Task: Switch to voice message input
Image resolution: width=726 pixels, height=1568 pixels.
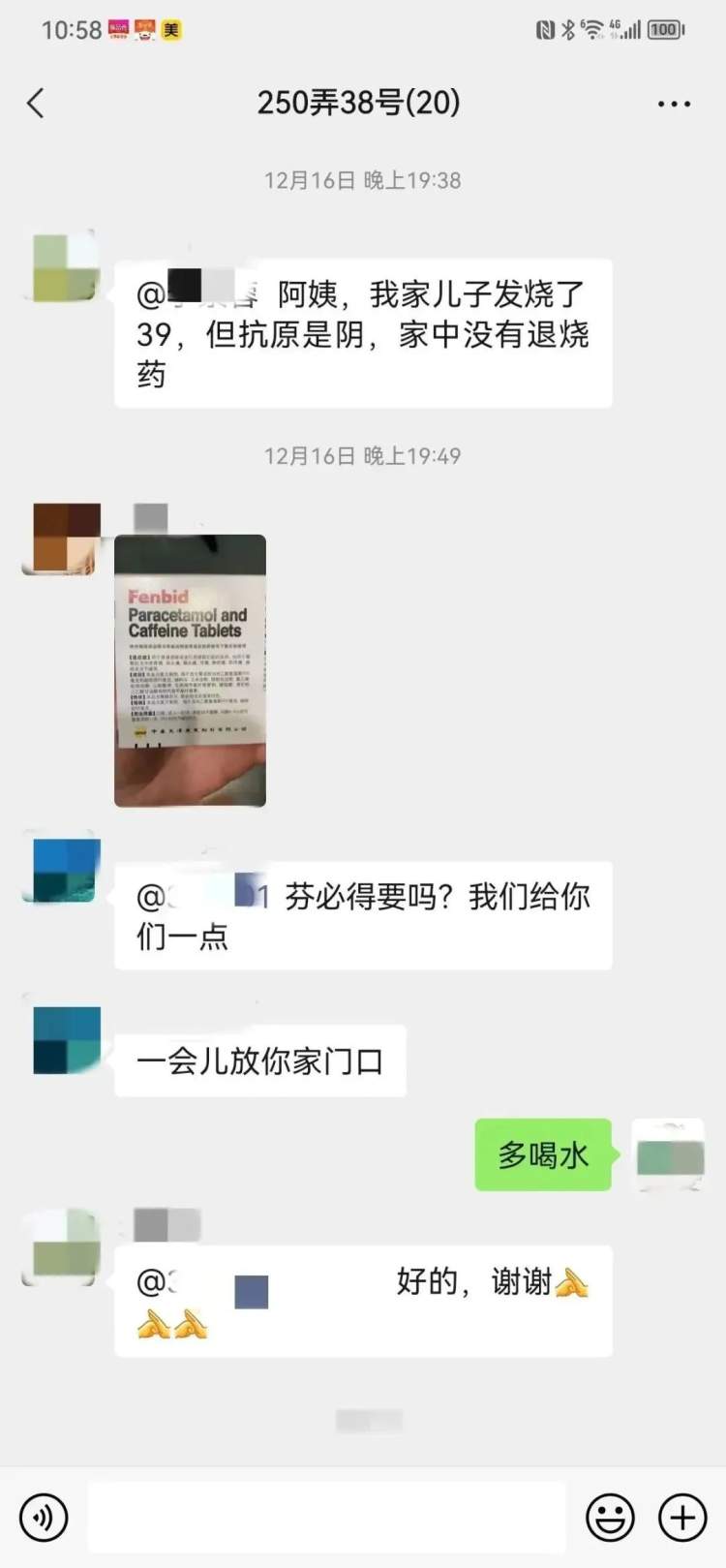Action: click(44, 1517)
